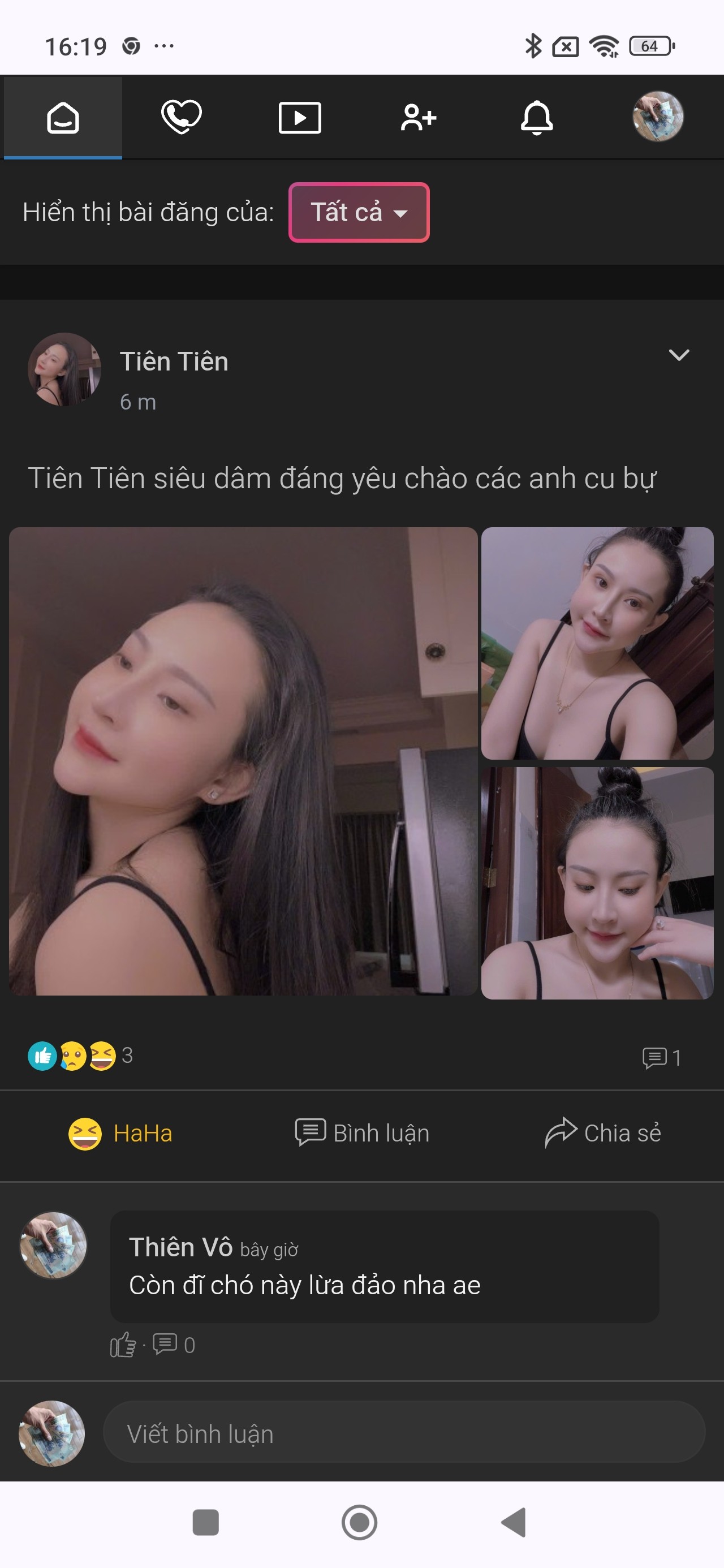
Task: Open my profile avatar in top bar
Action: (657, 117)
